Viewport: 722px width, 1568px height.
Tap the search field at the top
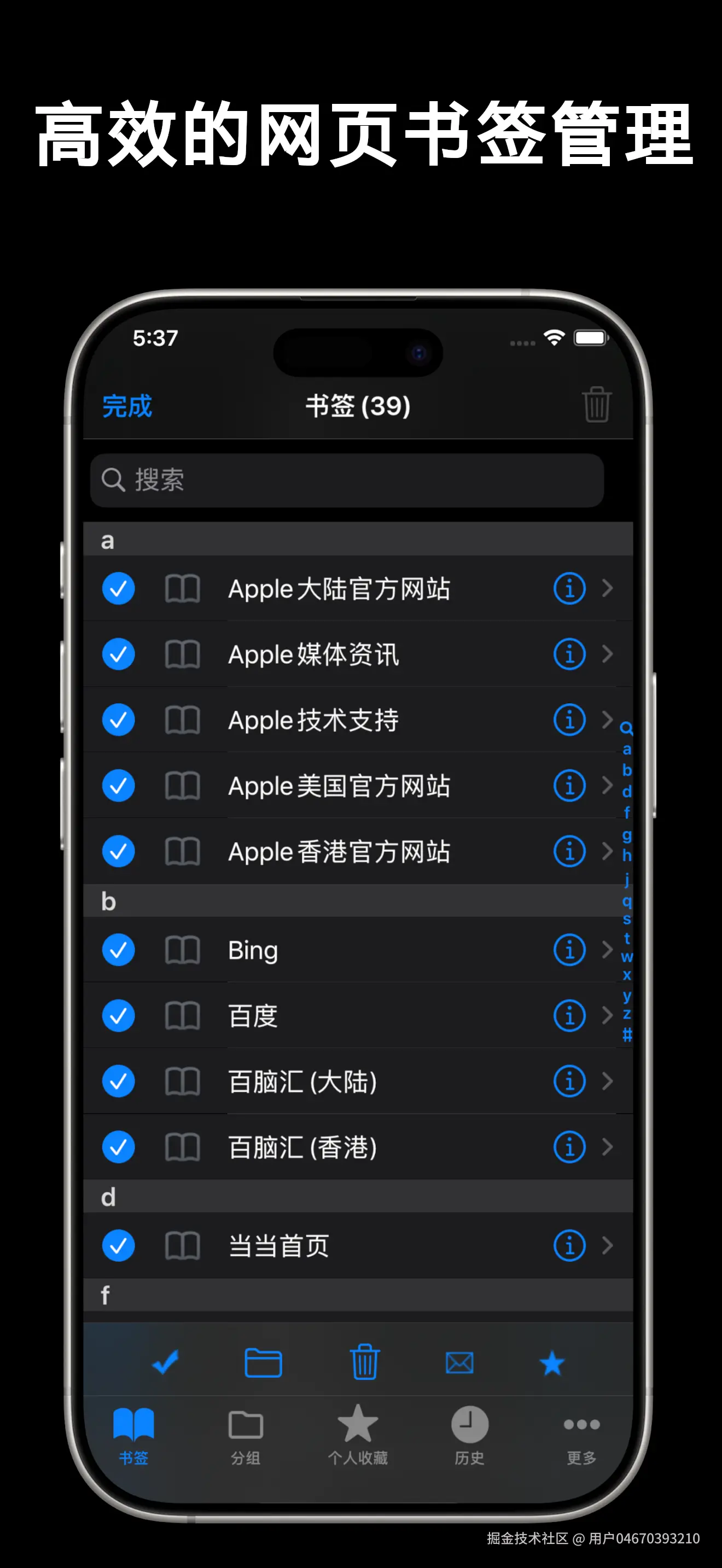347,480
